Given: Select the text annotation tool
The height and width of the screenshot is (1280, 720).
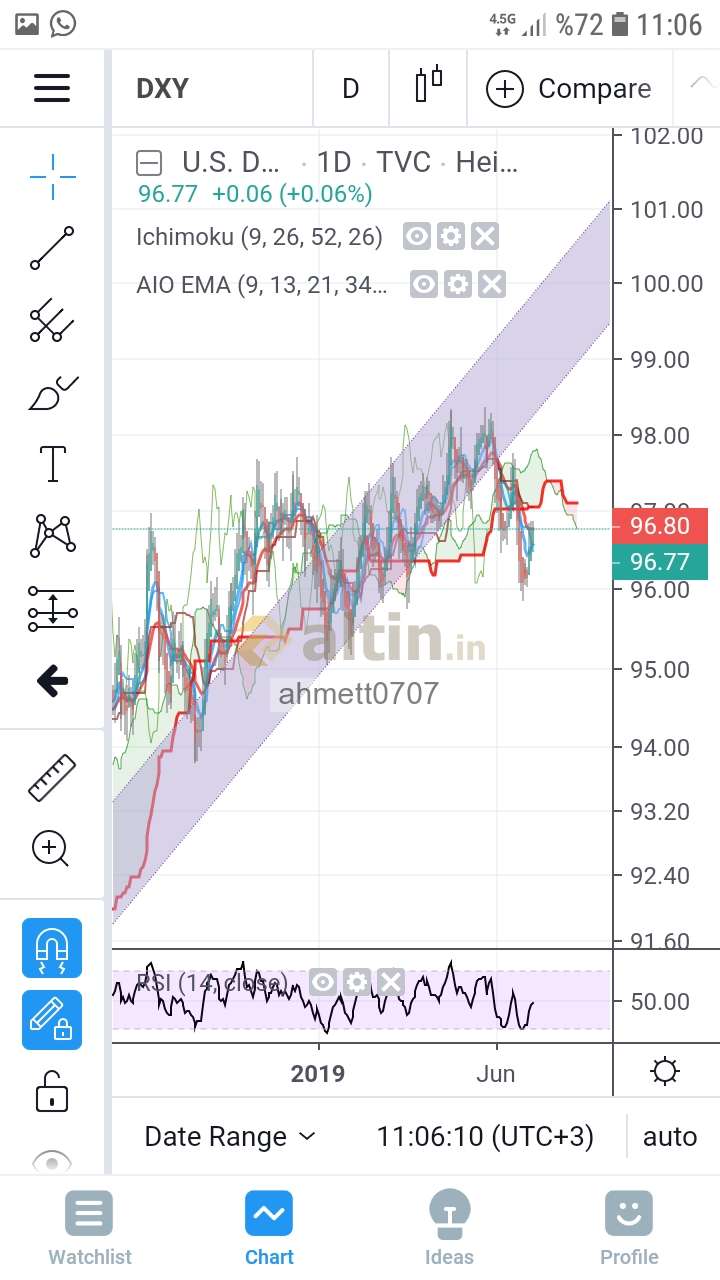Looking at the screenshot, I should click(x=52, y=464).
